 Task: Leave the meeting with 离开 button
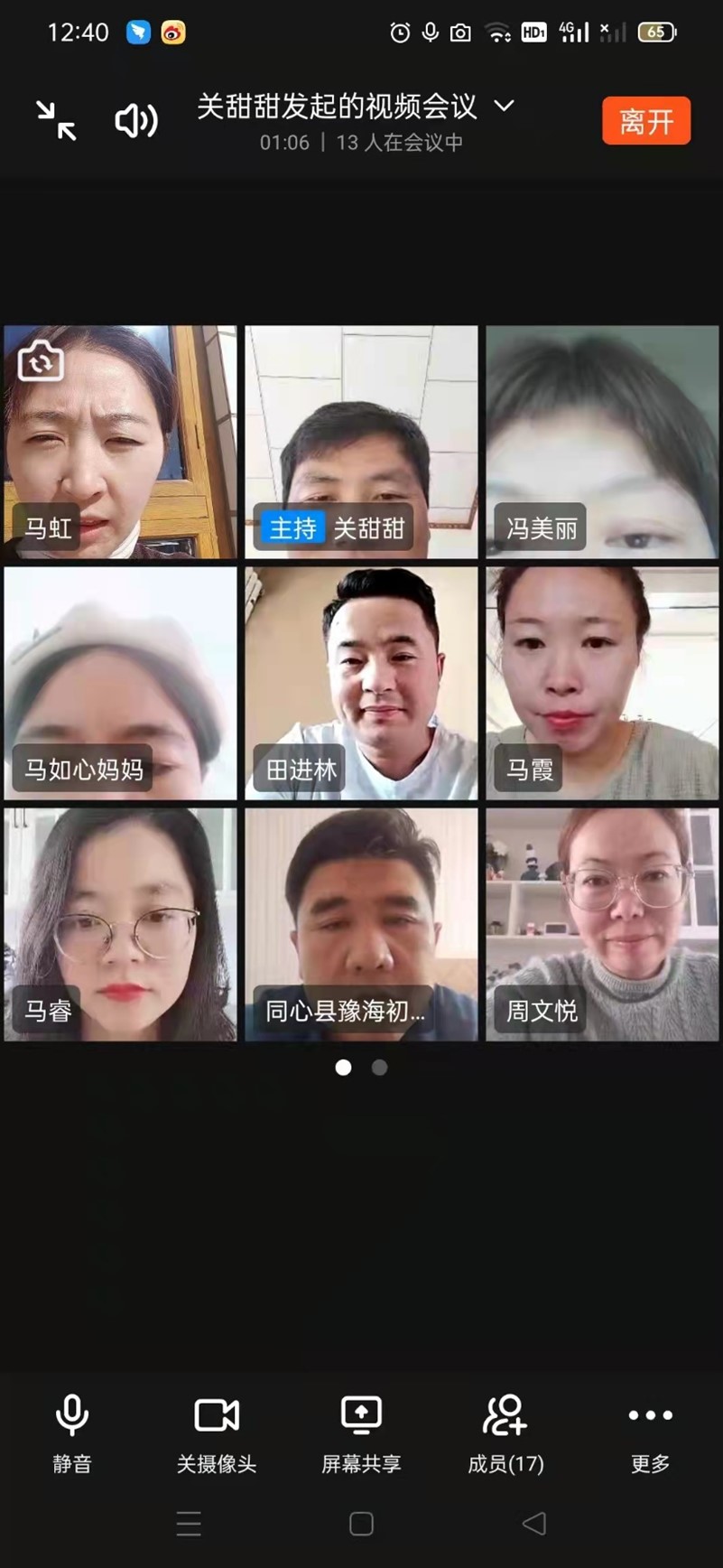tap(645, 121)
